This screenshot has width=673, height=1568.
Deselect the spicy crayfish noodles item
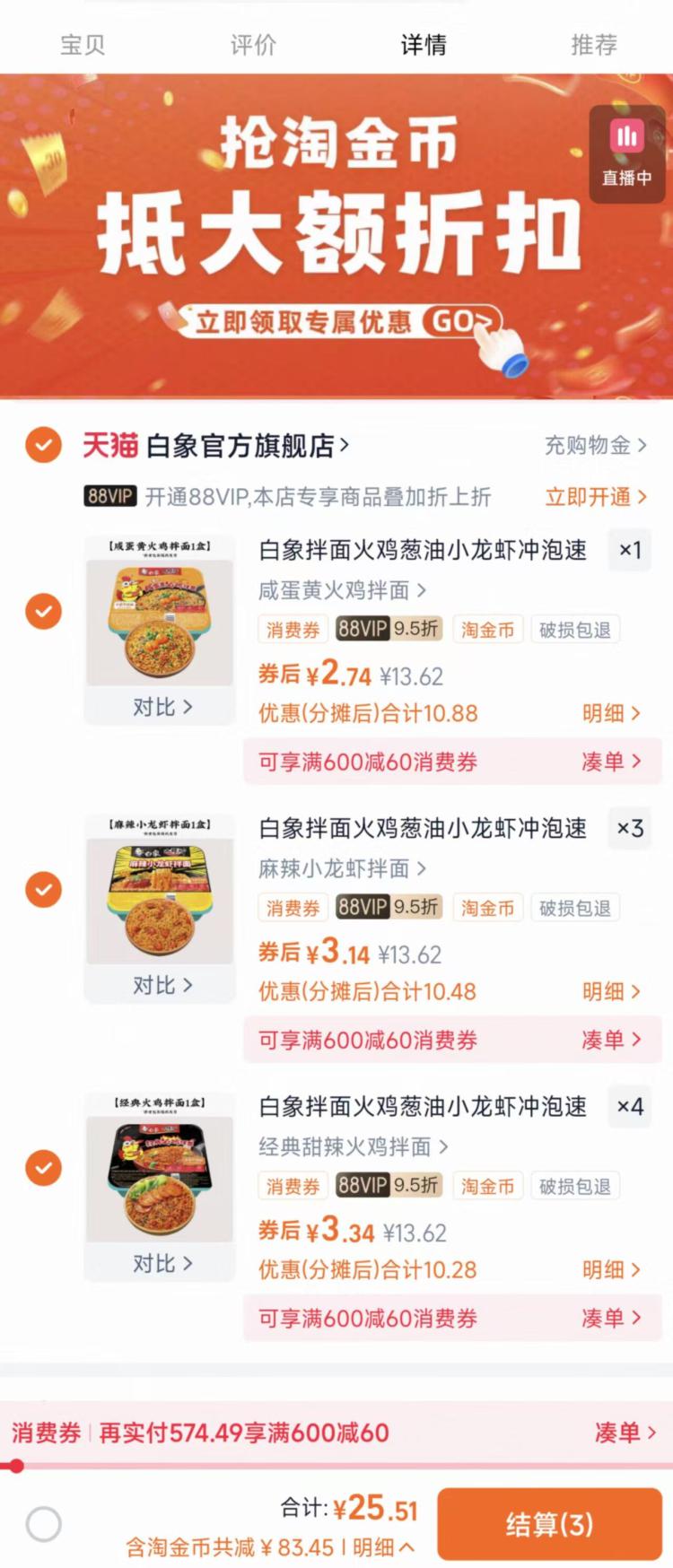pyautogui.click(x=43, y=889)
